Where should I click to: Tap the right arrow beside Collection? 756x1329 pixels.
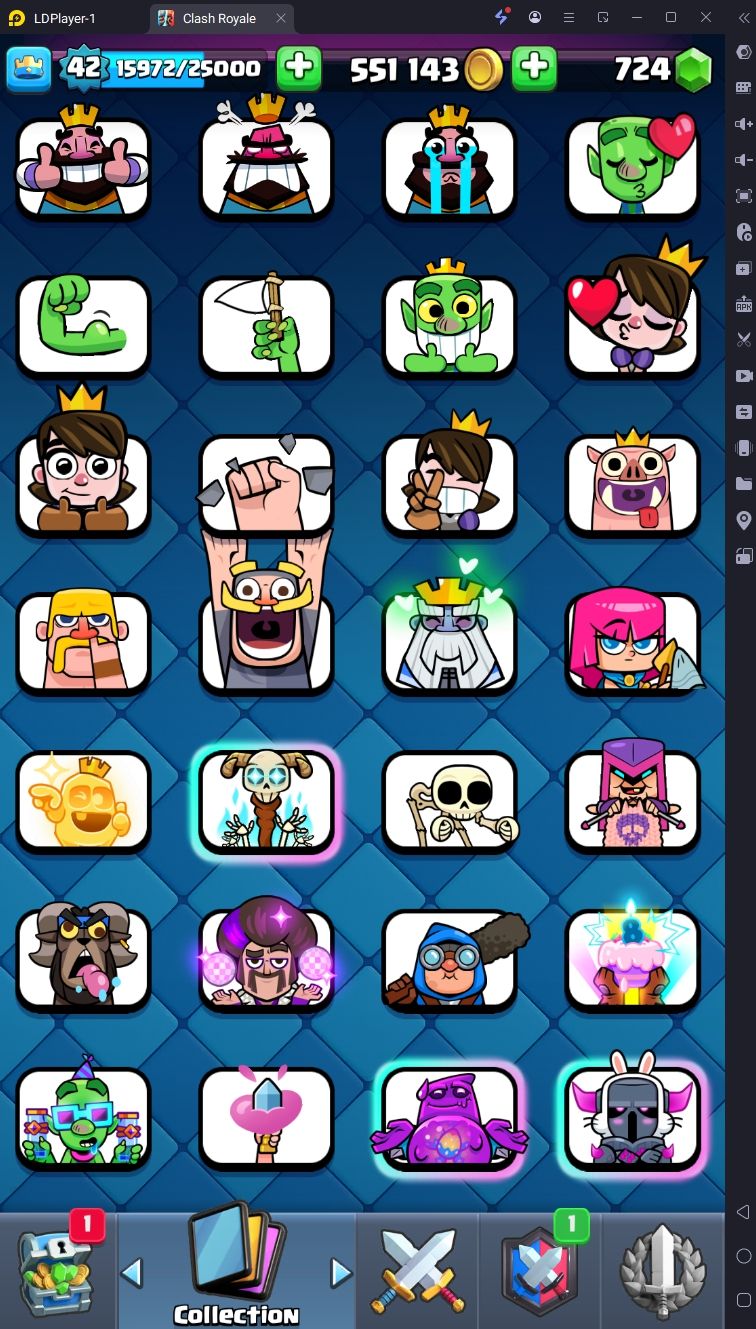point(342,1273)
